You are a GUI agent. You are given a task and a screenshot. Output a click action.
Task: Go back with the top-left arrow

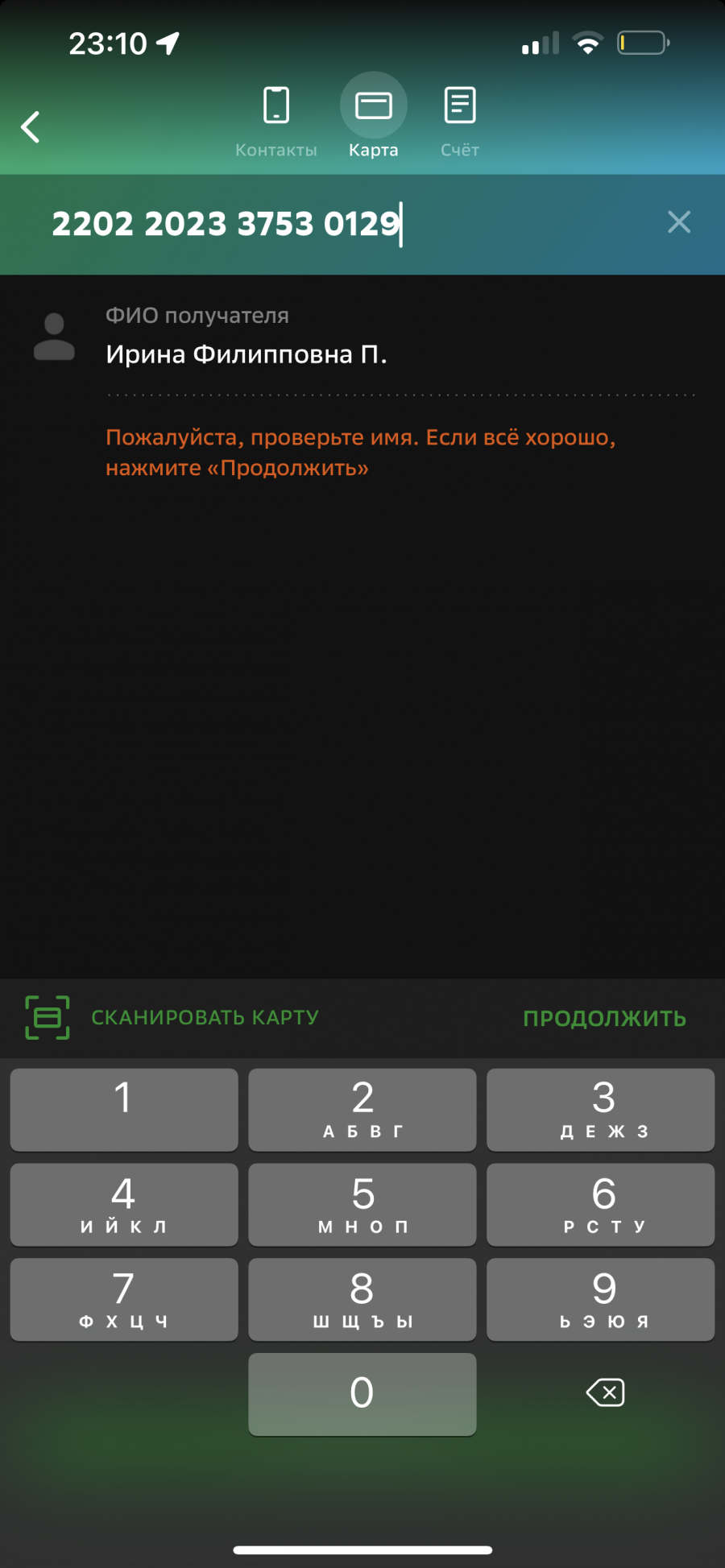click(31, 127)
